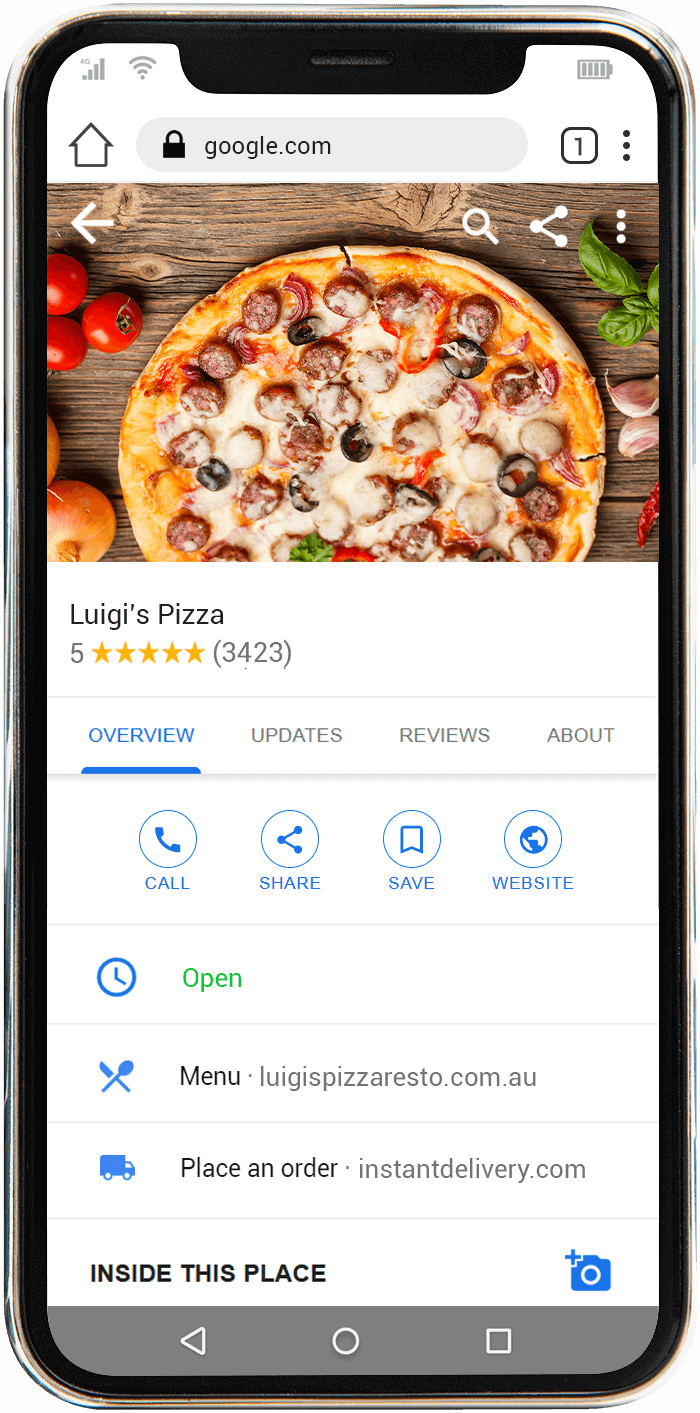Share listing via the header share icon

(x=549, y=227)
